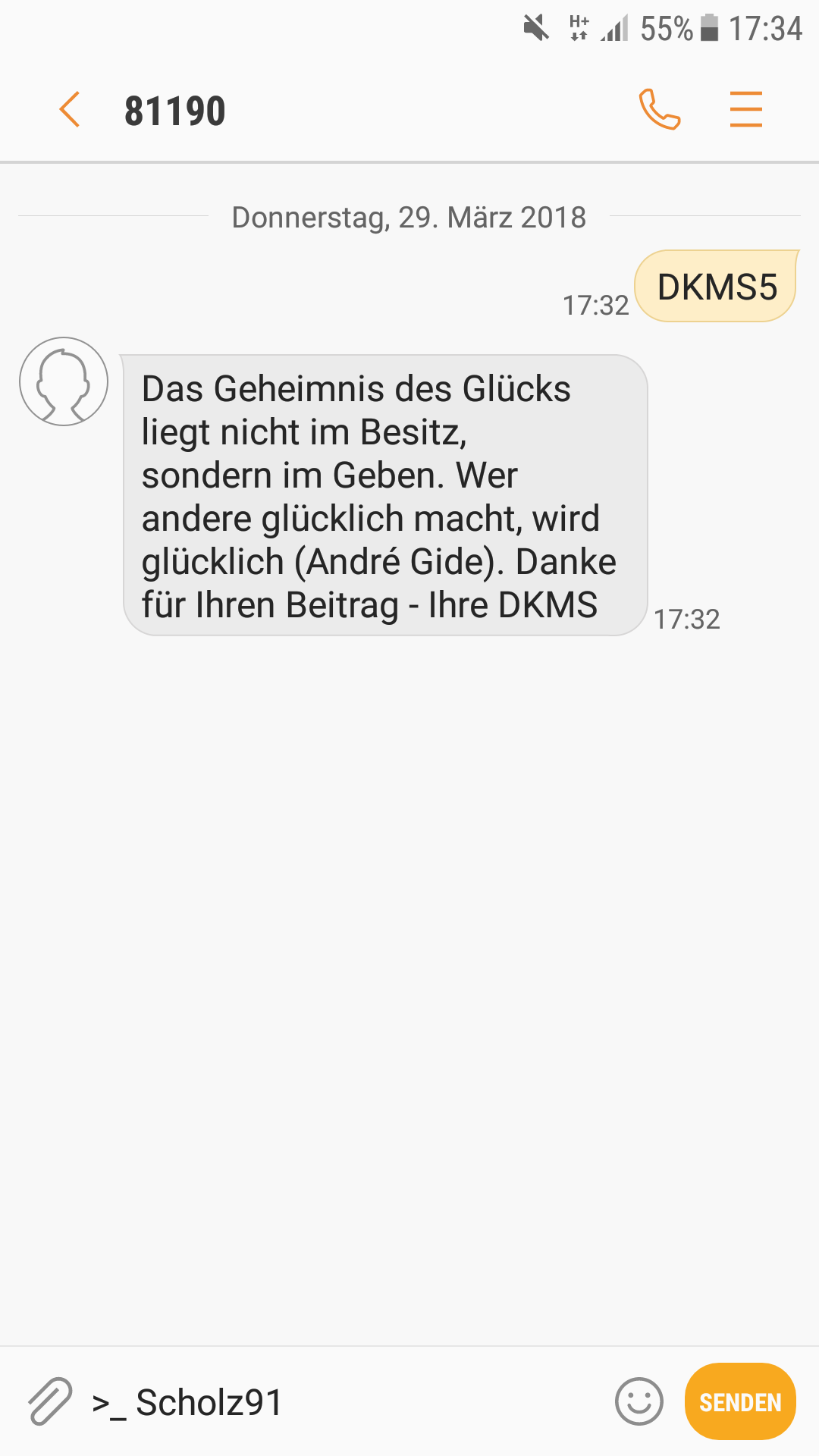
Task: Open the conversation options menu
Action: click(x=746, y=109)
